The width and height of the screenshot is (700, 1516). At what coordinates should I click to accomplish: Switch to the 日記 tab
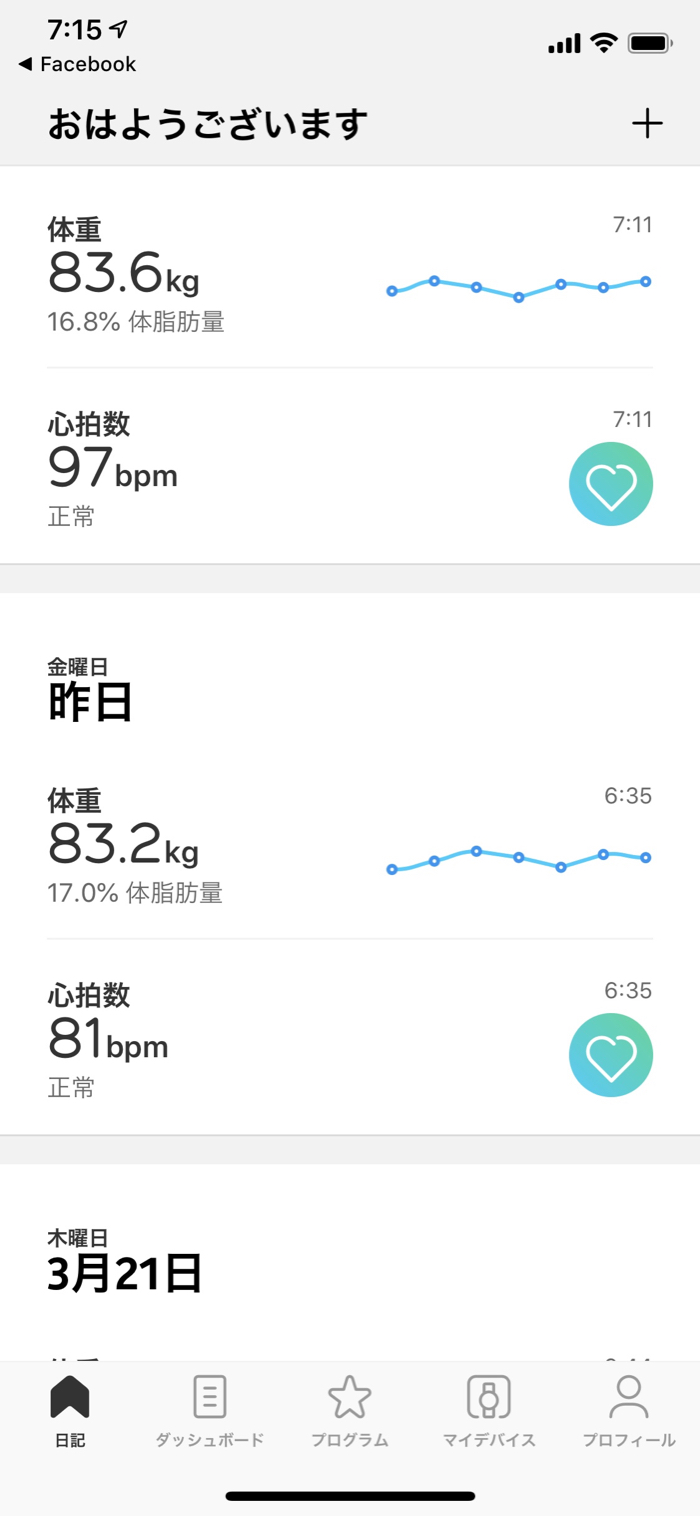70,1411
